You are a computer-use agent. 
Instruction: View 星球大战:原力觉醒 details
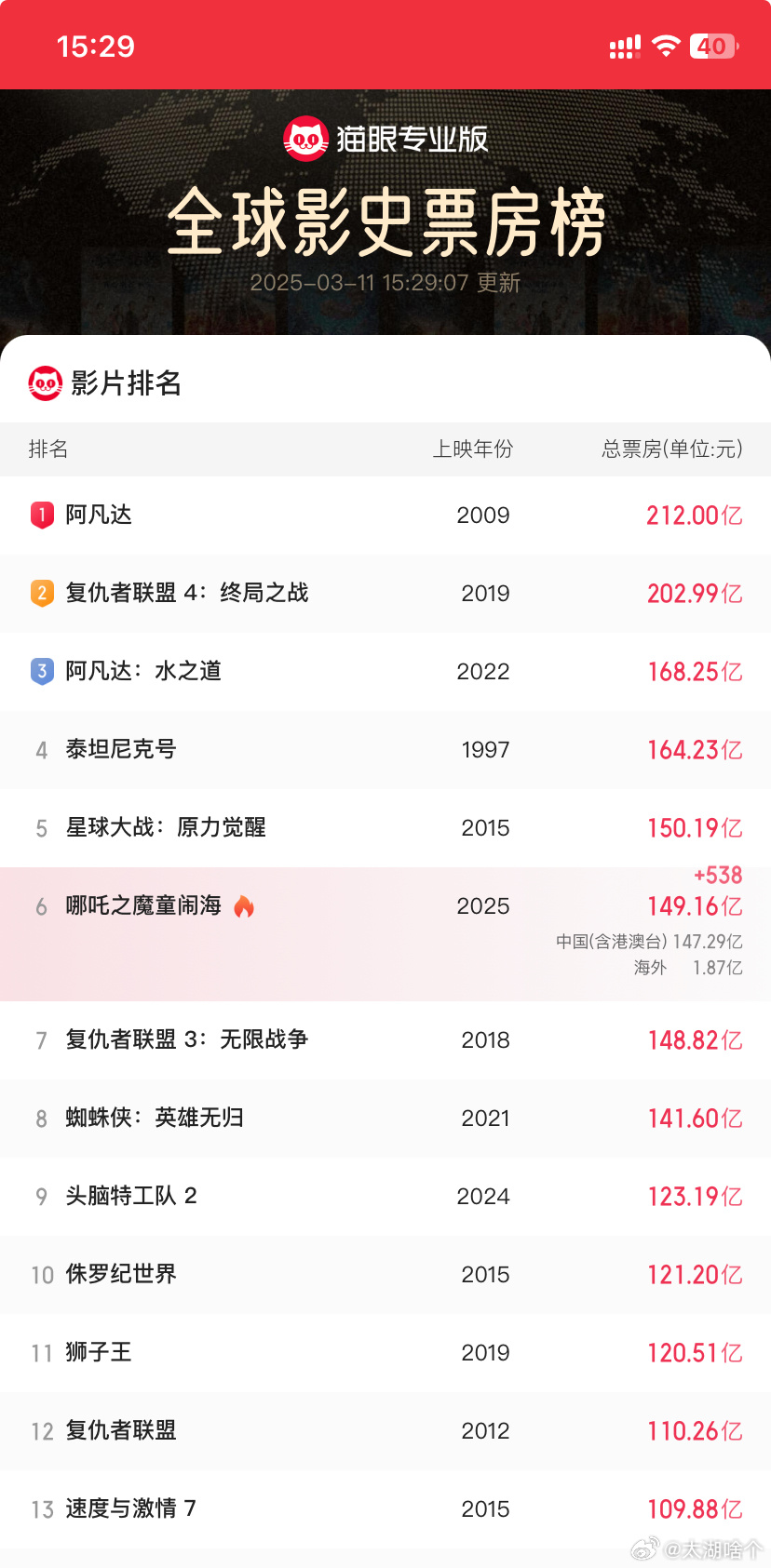pos(385,828)
